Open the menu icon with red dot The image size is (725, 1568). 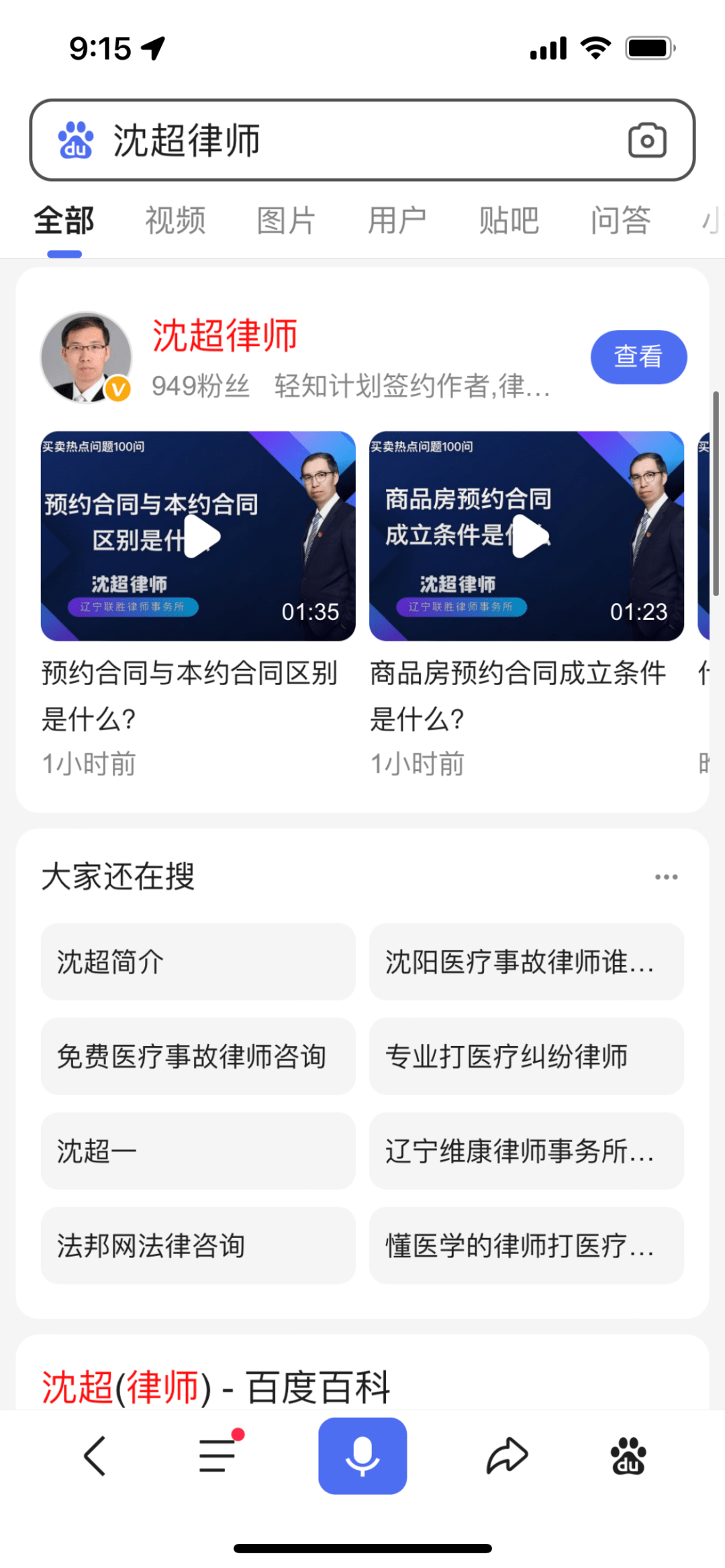[220, 1454]
